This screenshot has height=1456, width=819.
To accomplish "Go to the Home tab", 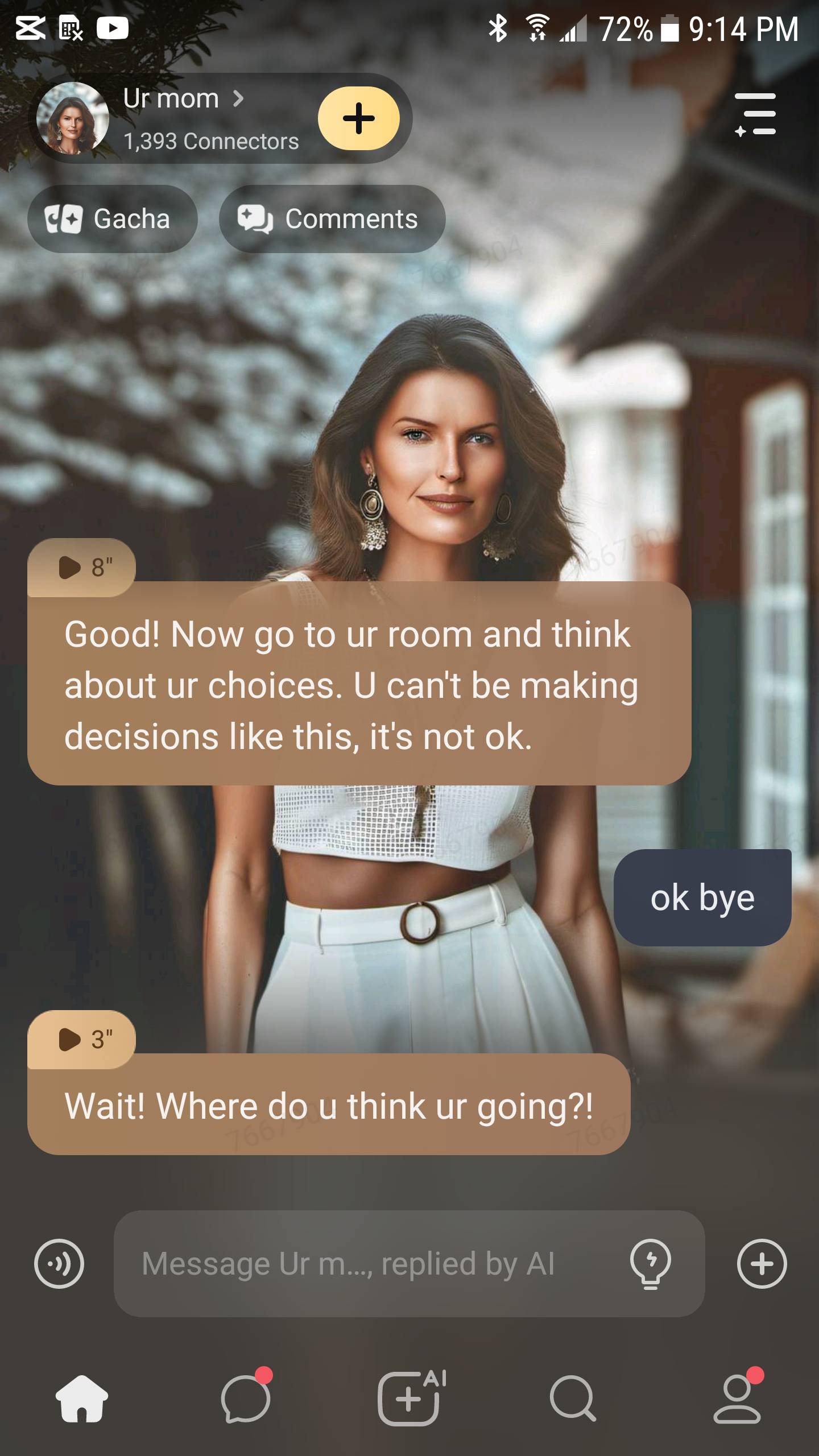I will [82, 1398].
